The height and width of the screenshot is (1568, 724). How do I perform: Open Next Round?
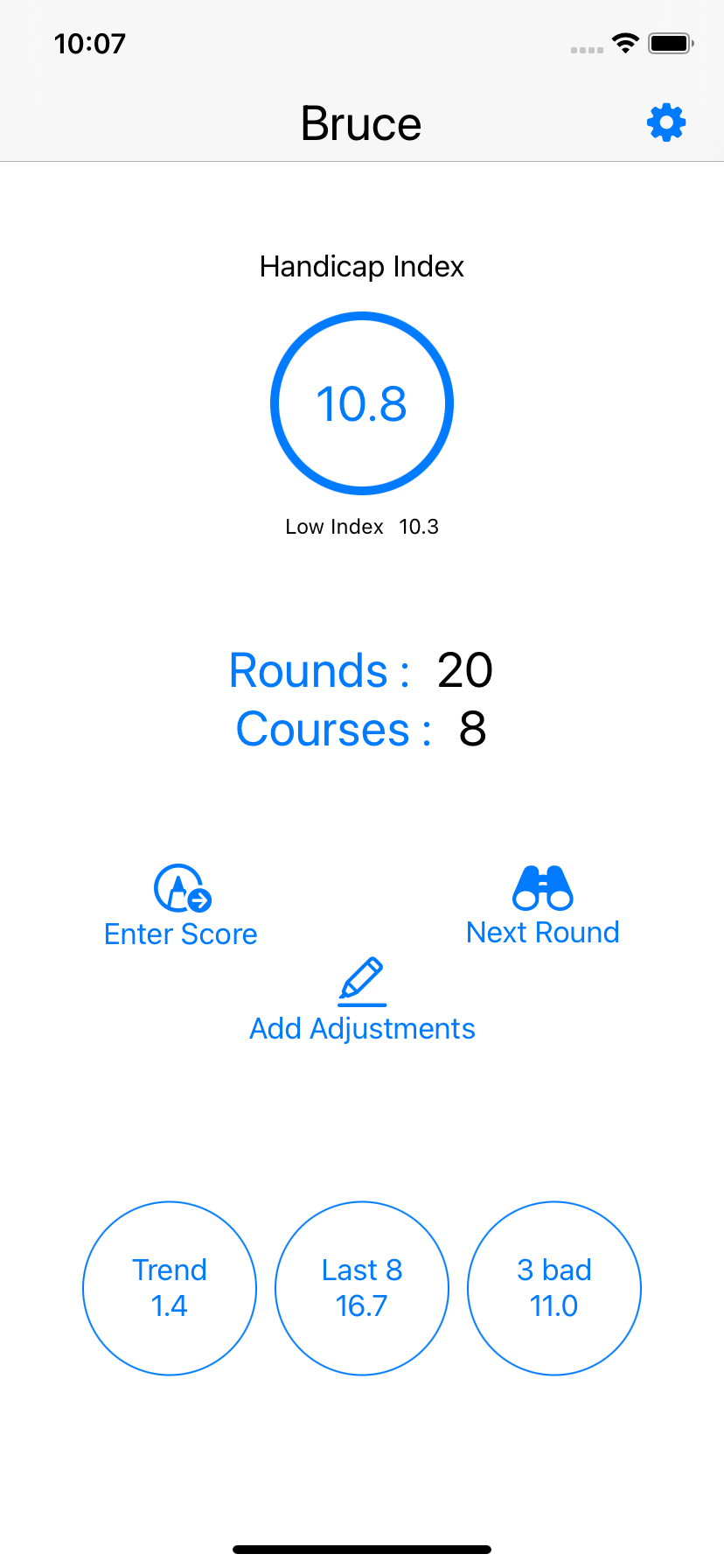pyautogui.click(x=543, y=906)
